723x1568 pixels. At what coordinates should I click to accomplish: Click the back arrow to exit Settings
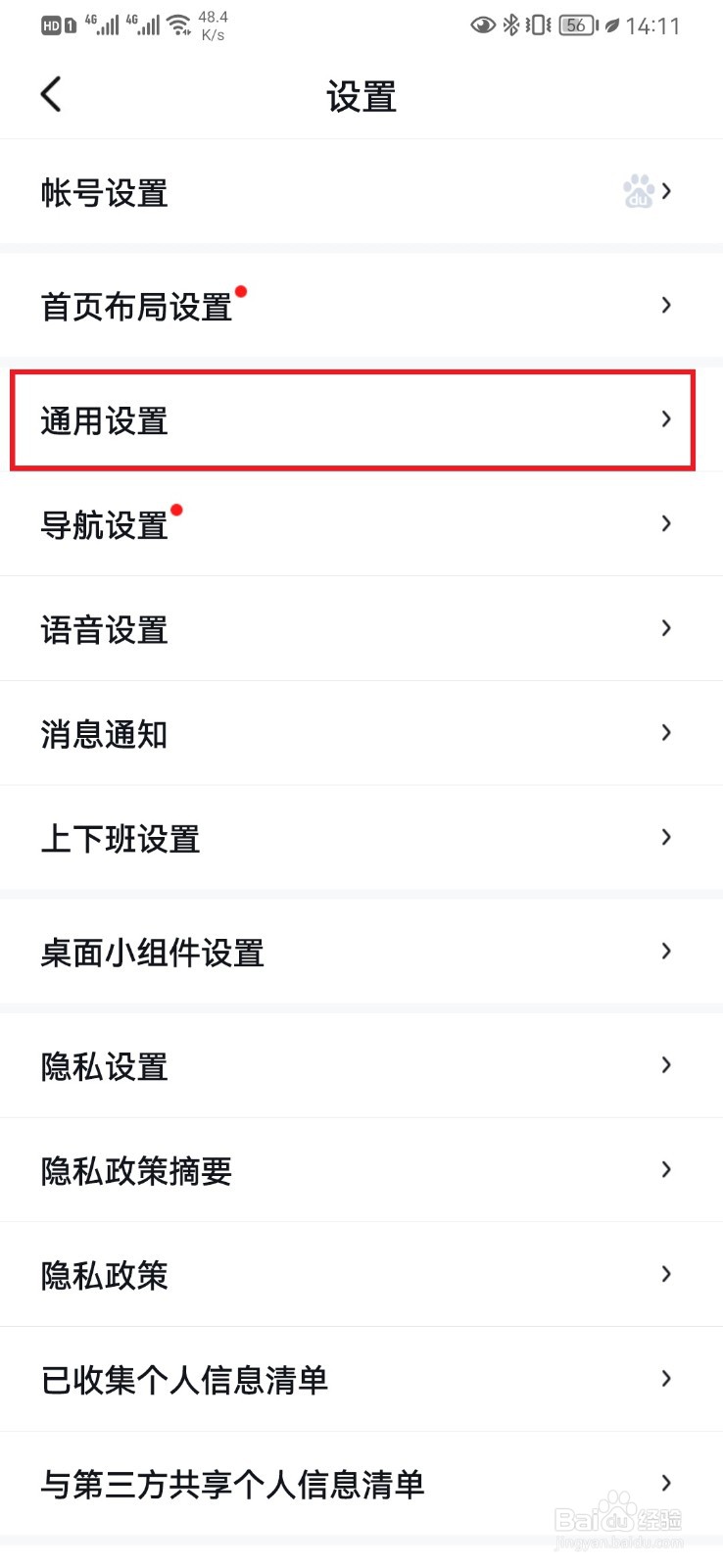(x=51, y=94)
